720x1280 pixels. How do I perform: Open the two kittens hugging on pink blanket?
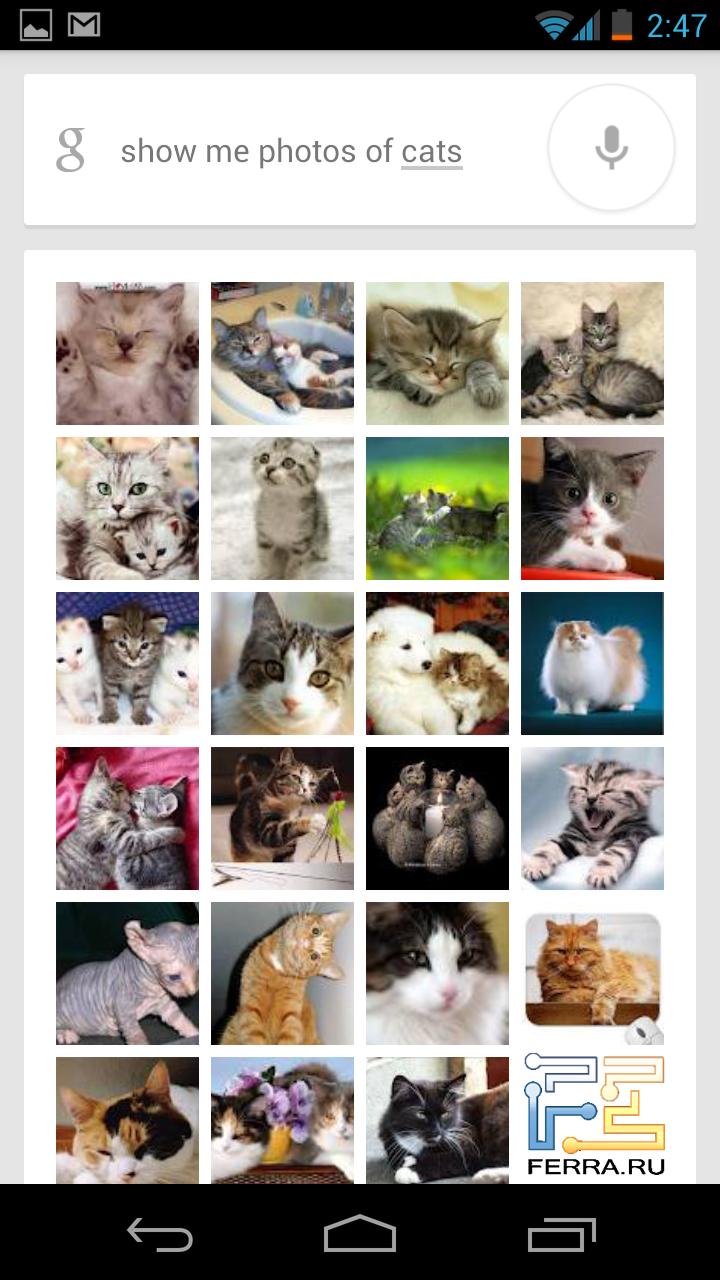(127, 818)
